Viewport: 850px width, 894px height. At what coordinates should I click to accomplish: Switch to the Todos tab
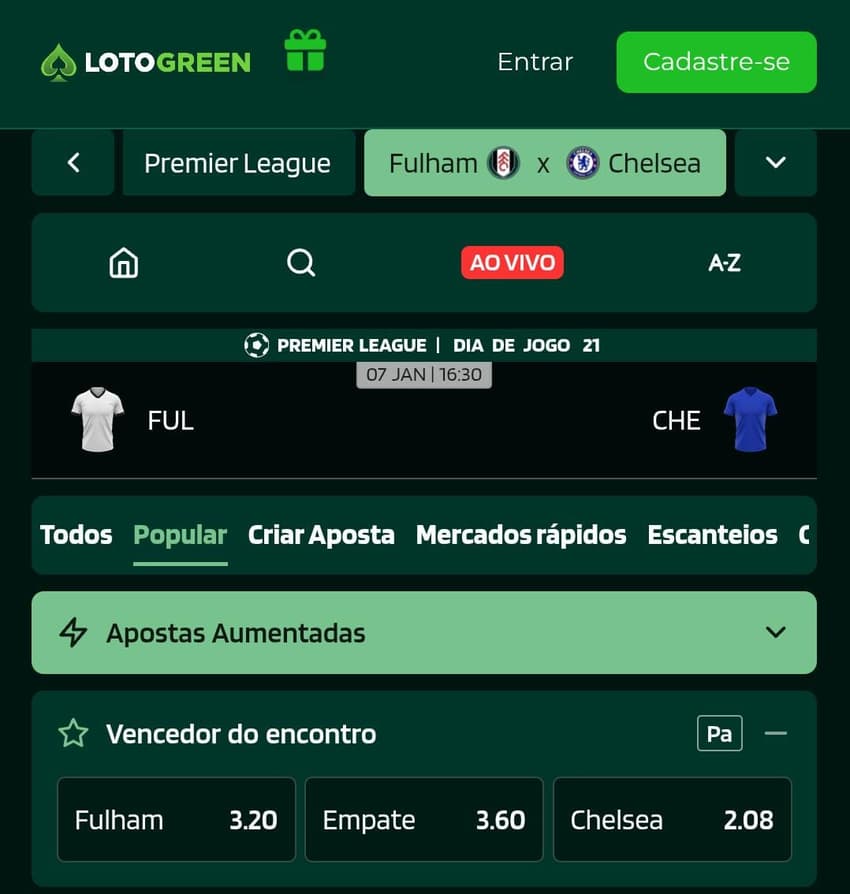(76, 535)
